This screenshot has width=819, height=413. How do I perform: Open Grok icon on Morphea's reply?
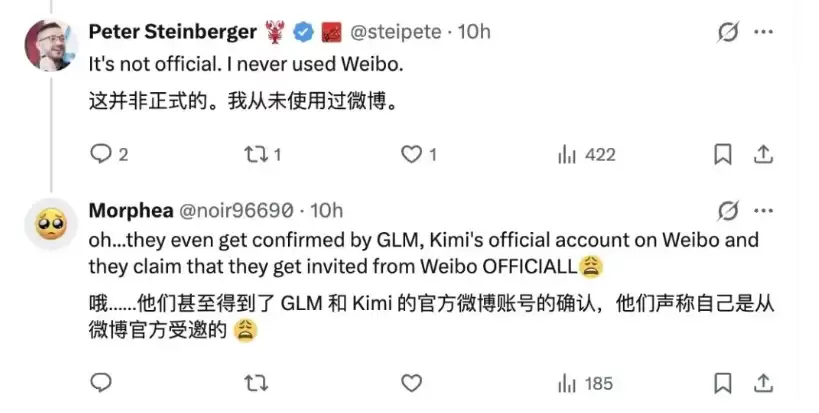[x=729, y=210]
